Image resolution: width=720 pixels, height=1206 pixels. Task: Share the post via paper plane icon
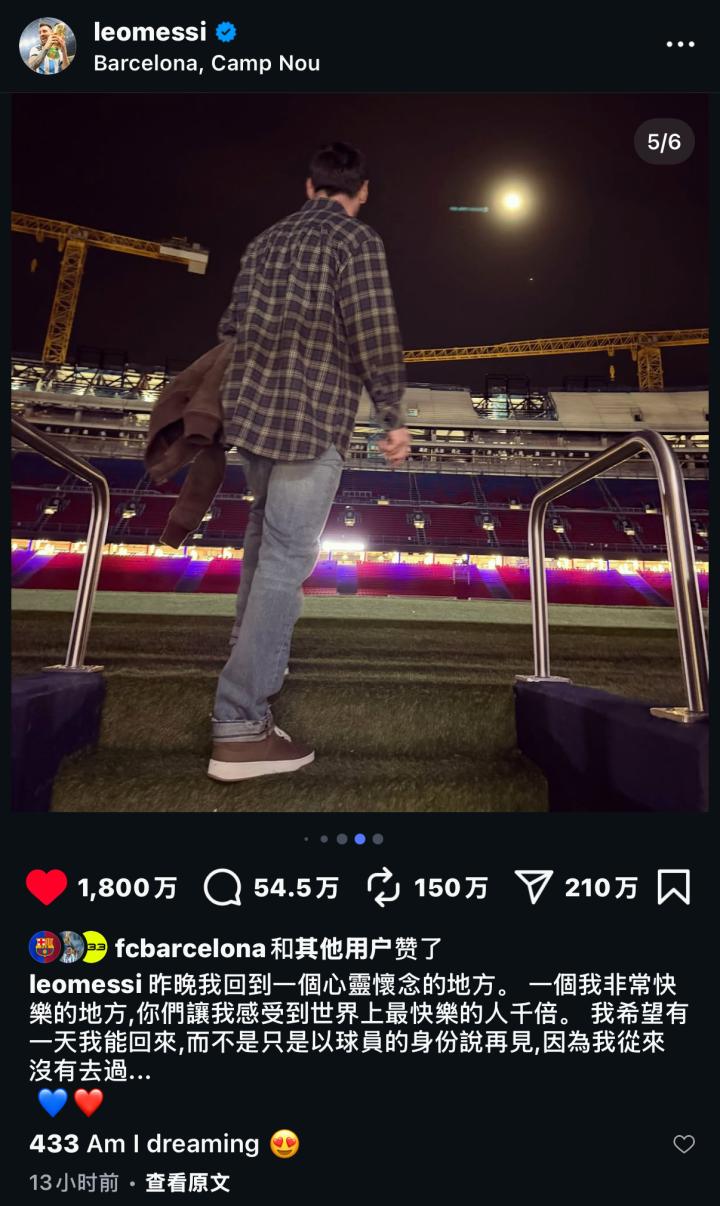click(x=534, y=887)
